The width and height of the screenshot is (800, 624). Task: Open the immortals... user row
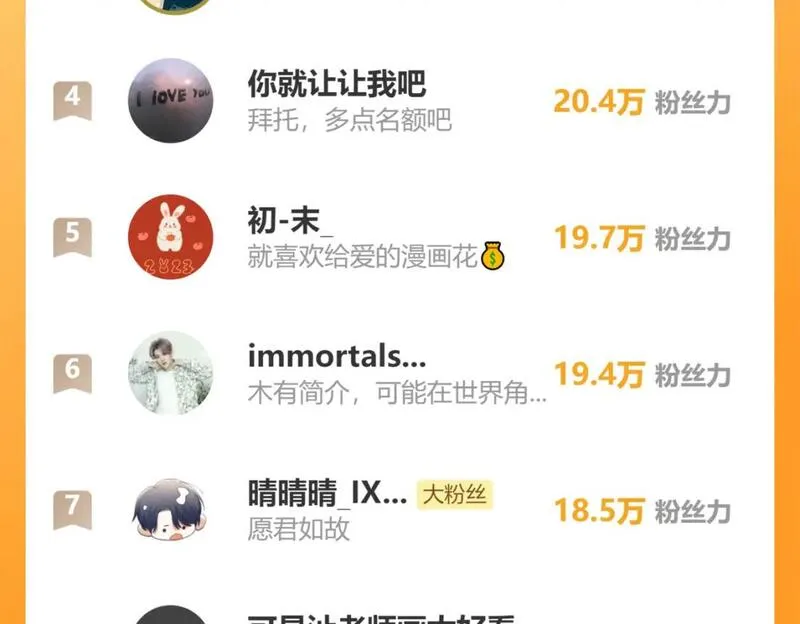click(400, 374)
